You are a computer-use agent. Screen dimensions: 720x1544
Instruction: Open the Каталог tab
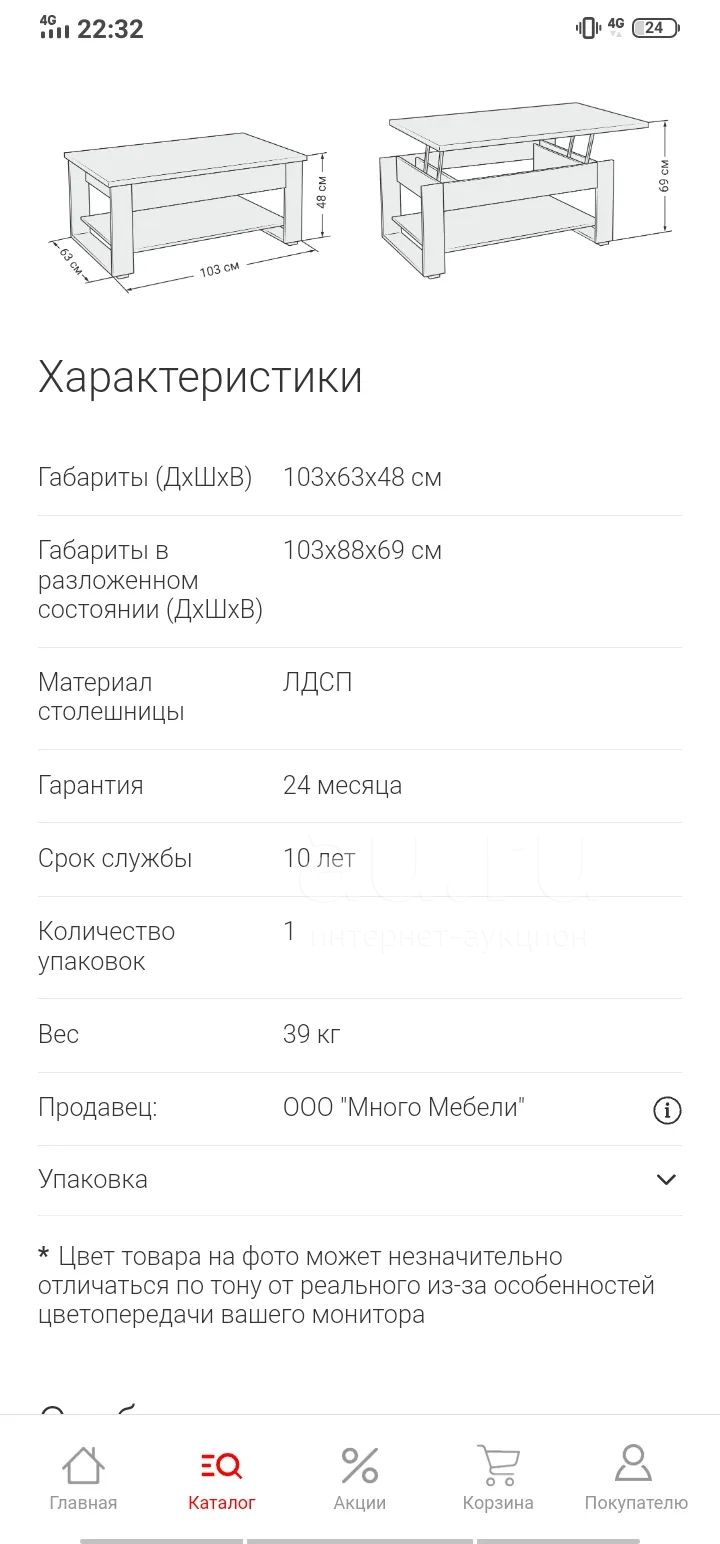point(222,1478)
